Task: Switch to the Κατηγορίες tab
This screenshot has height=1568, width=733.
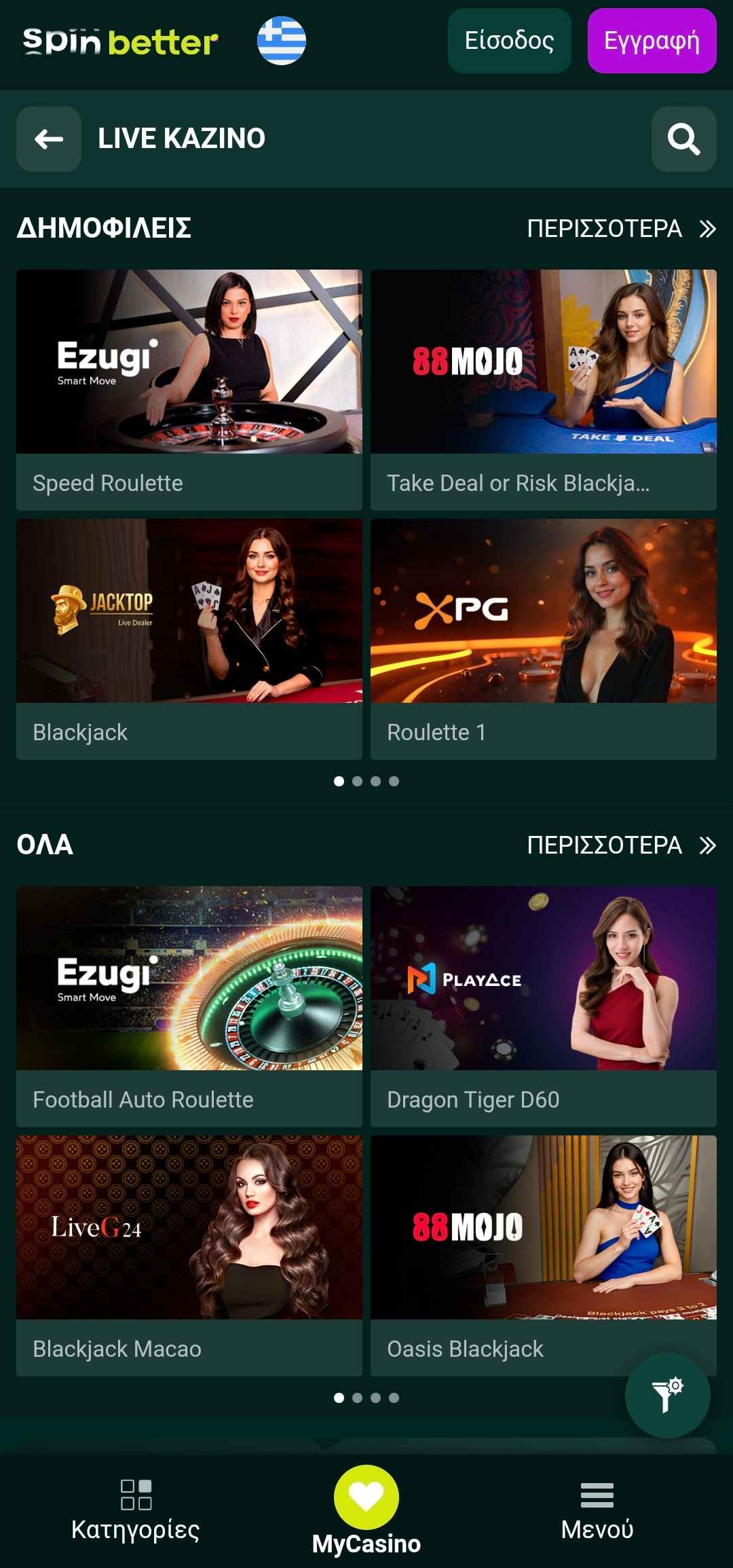Action: click(x=136, y=1511)
